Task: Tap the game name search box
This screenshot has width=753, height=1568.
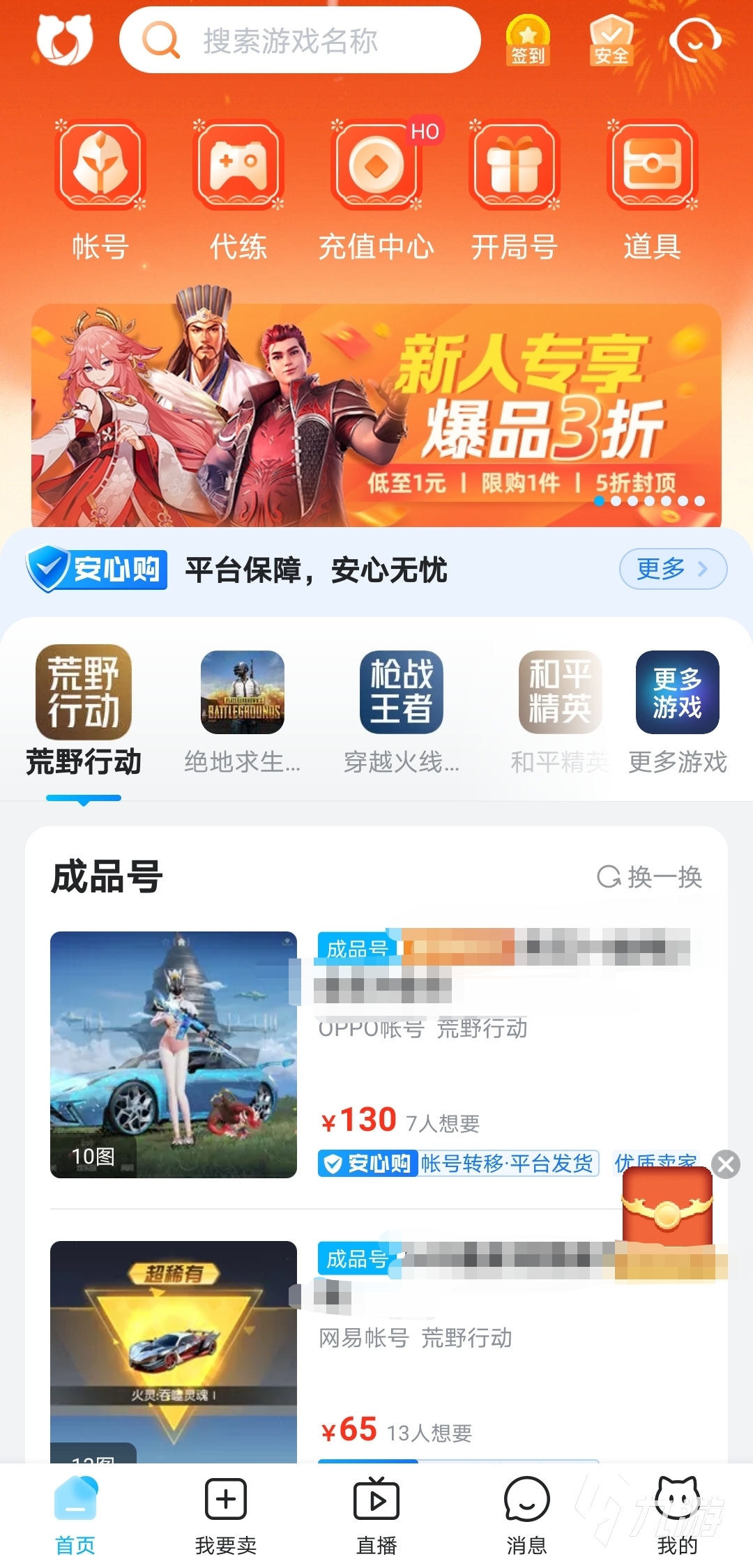Action: (x=300, y=40)
